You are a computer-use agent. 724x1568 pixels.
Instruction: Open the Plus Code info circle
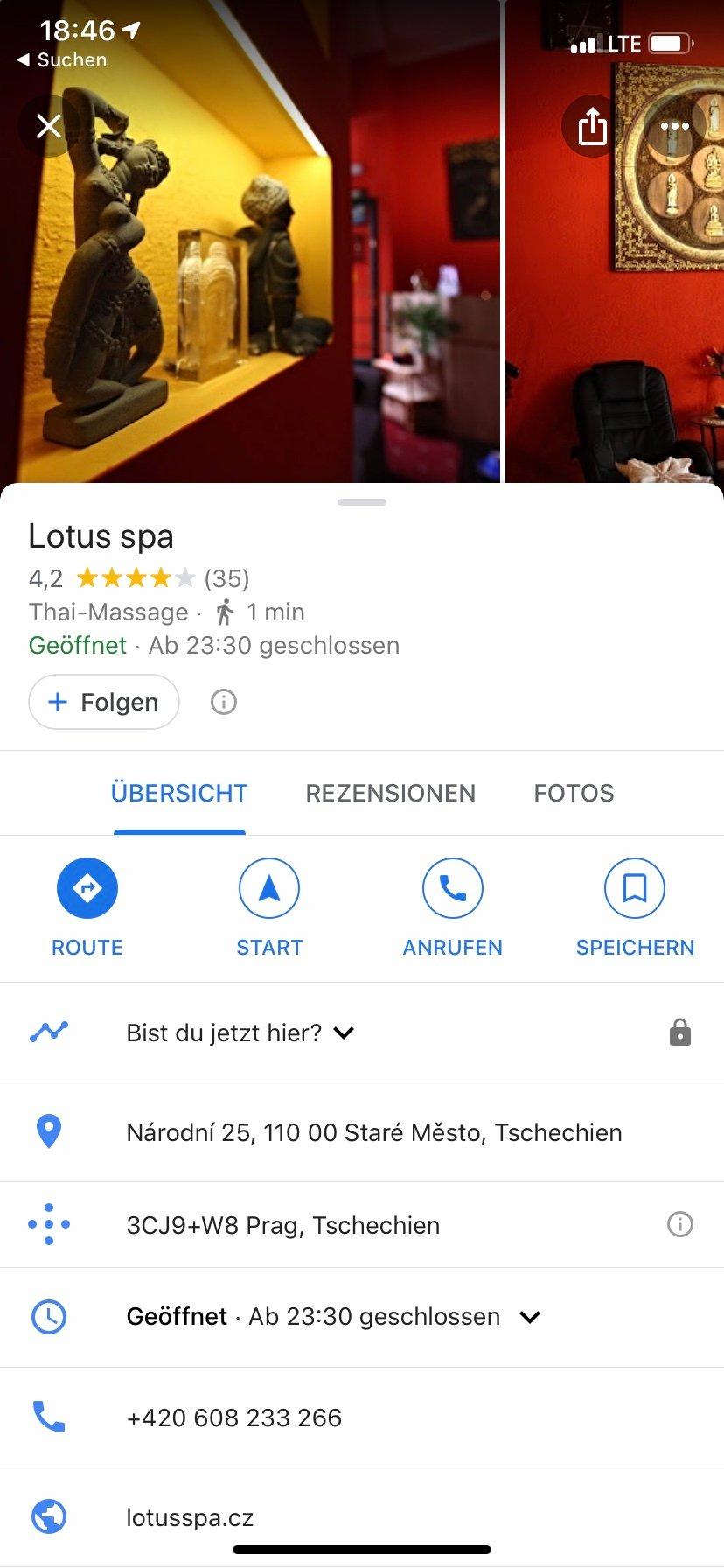(x=680, y=1224)
